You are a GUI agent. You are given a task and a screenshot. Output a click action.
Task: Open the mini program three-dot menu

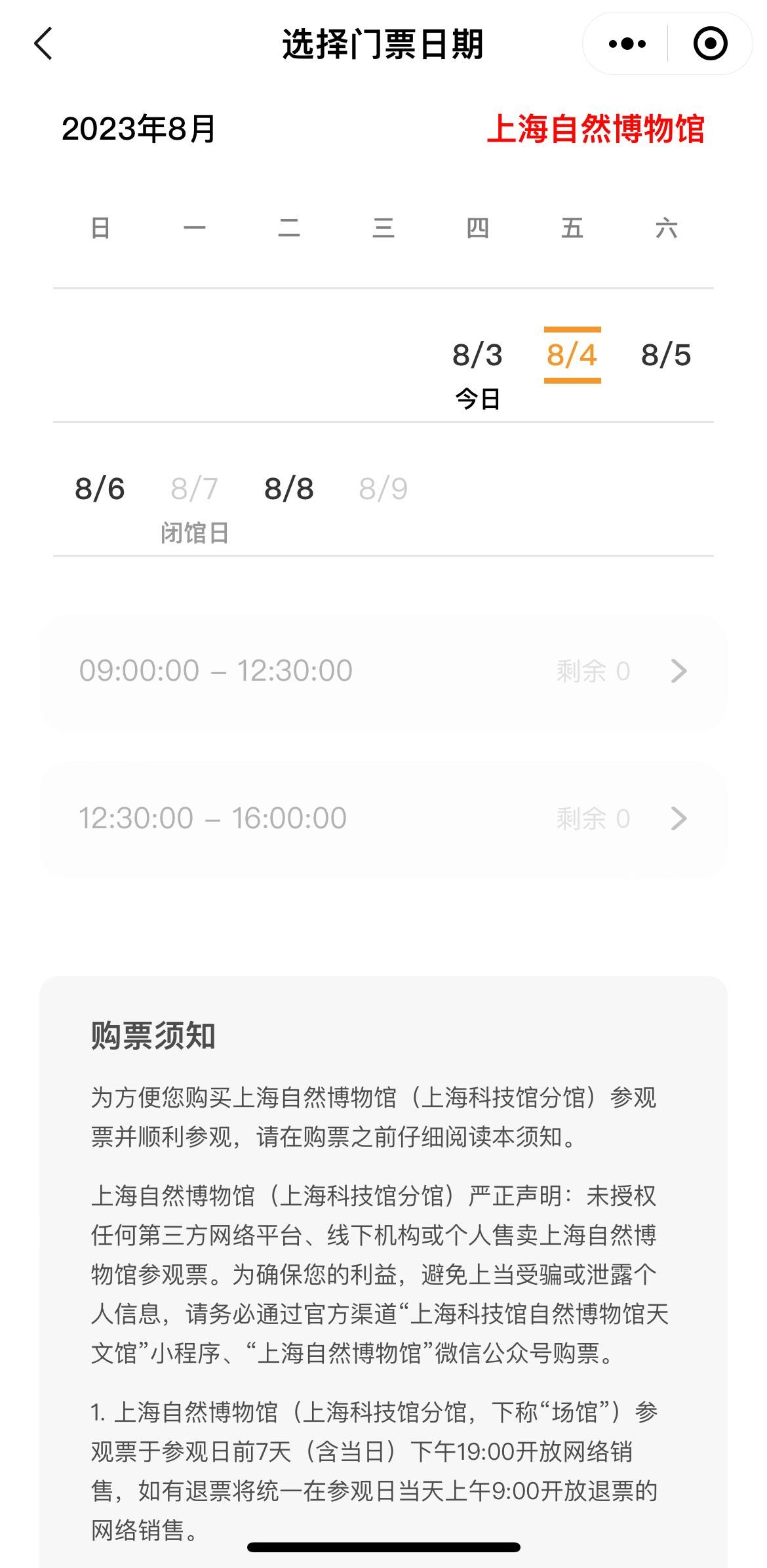tap(627, 44)
